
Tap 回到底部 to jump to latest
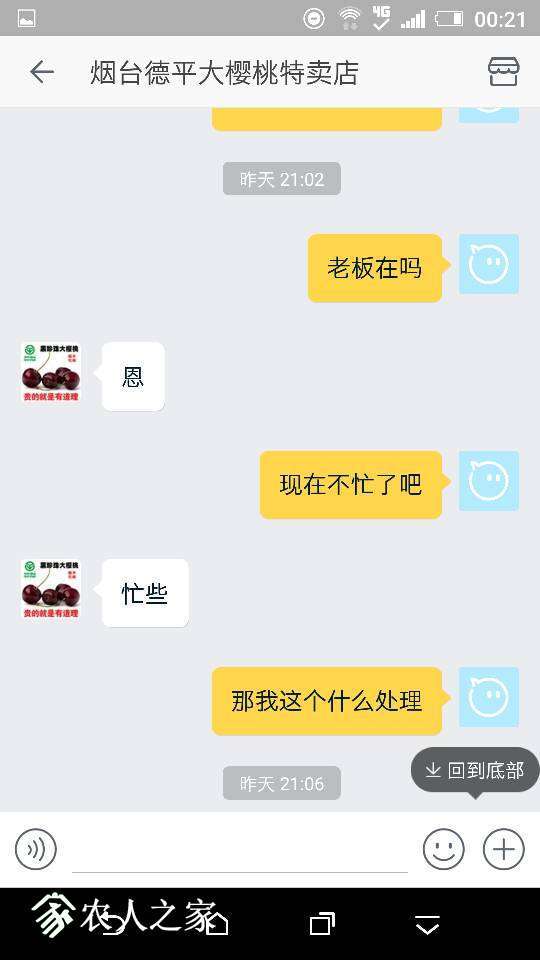475,770
